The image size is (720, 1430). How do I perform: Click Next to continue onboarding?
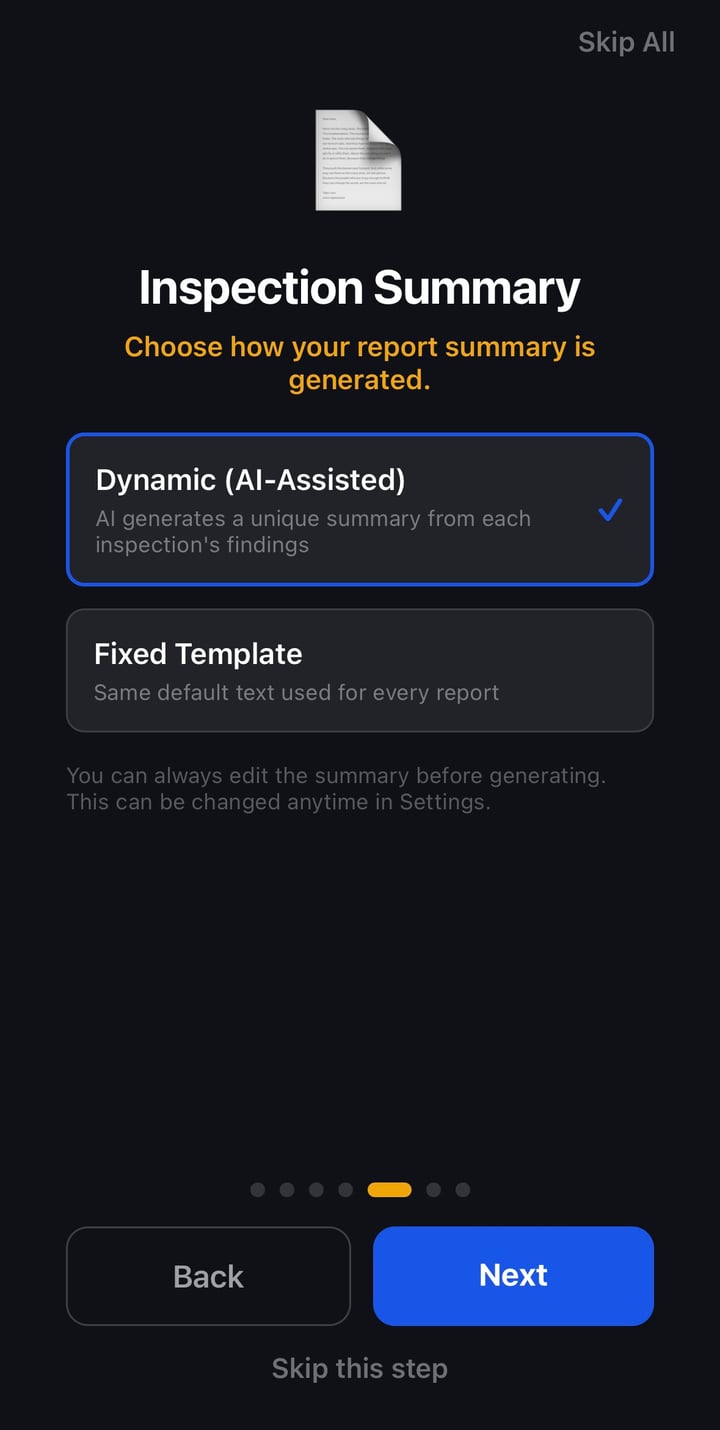tap(513, 1276)
